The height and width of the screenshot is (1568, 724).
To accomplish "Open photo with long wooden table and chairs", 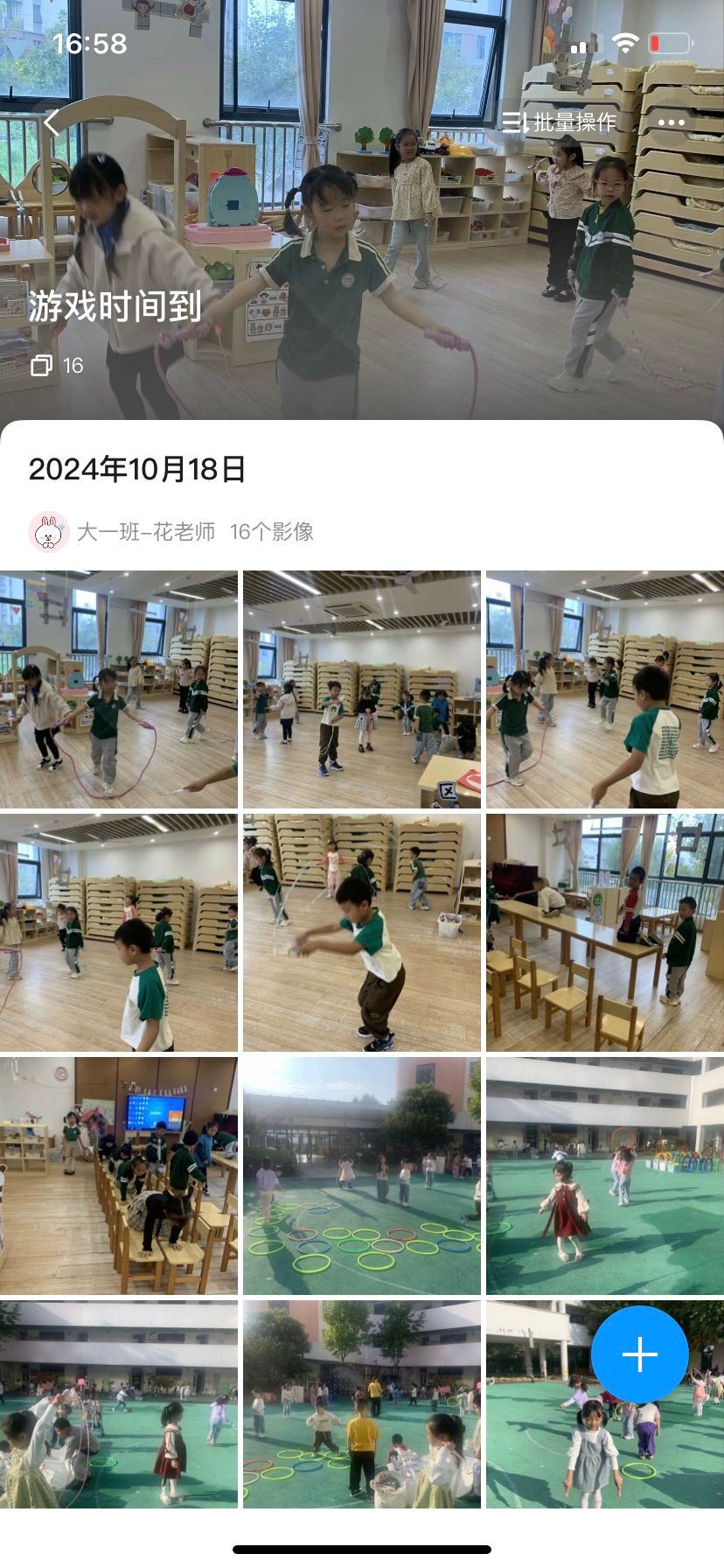I will pos(605,933).
